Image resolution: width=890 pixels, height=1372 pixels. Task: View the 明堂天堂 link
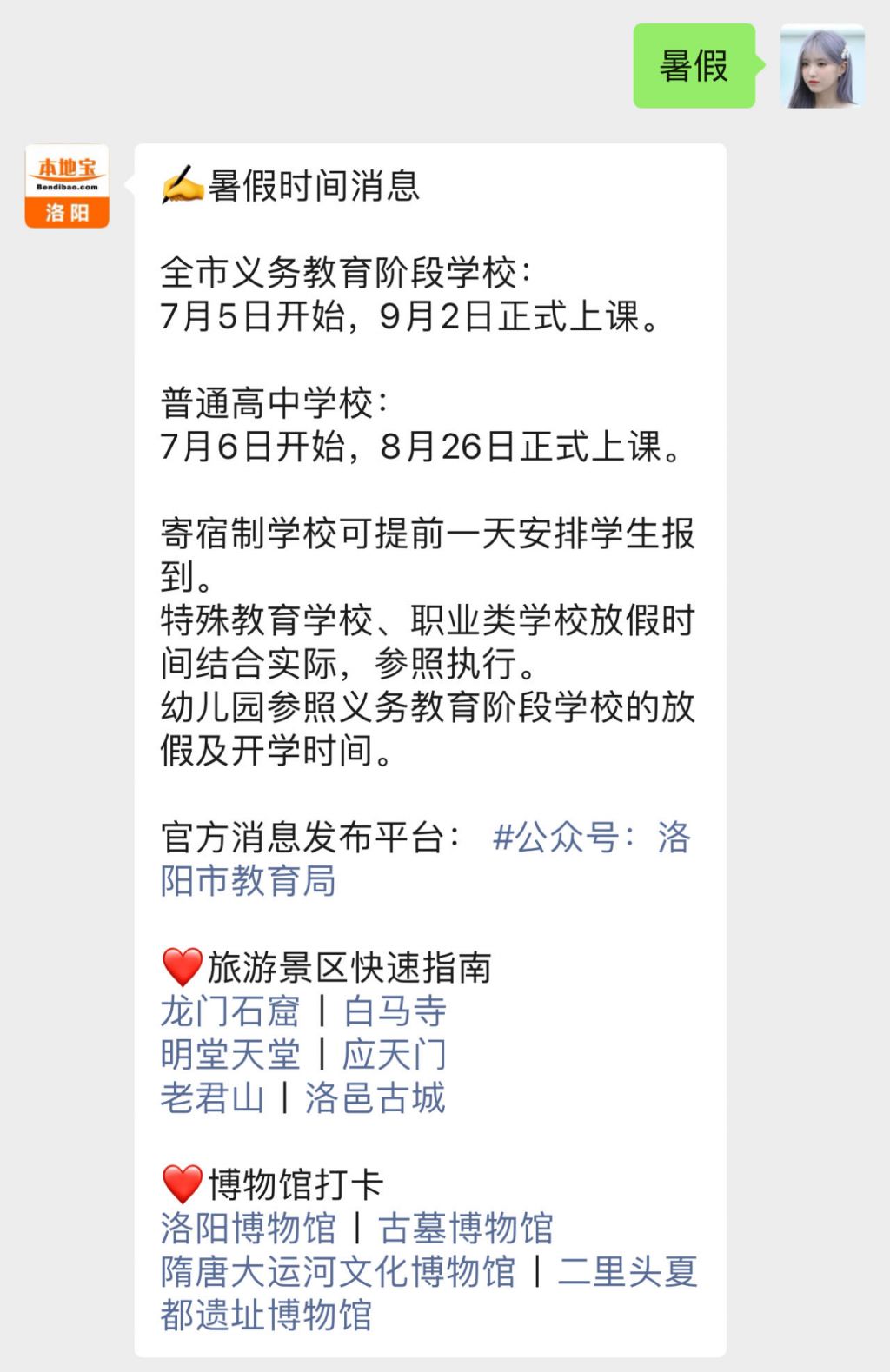[230, 1055]
